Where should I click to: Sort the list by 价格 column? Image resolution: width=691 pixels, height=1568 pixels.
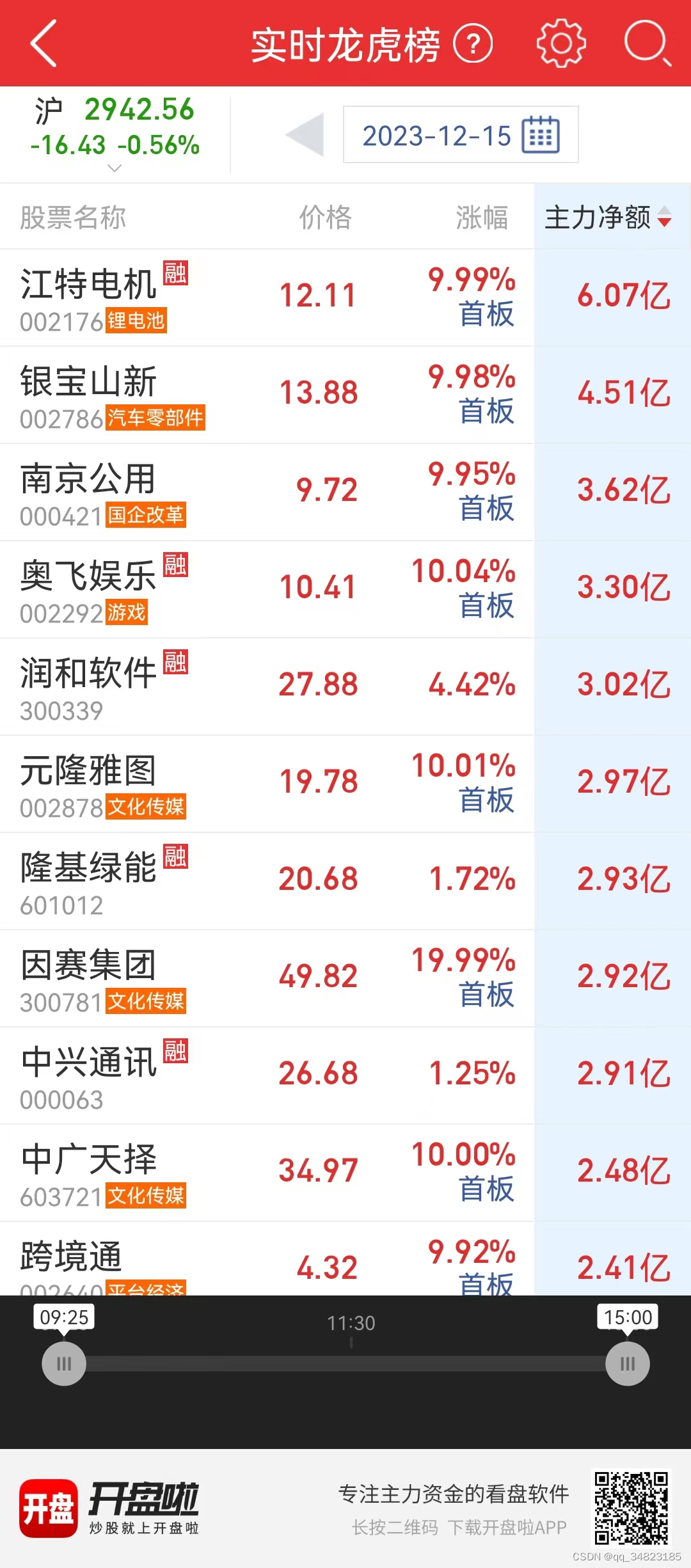(x=326, y=218)
